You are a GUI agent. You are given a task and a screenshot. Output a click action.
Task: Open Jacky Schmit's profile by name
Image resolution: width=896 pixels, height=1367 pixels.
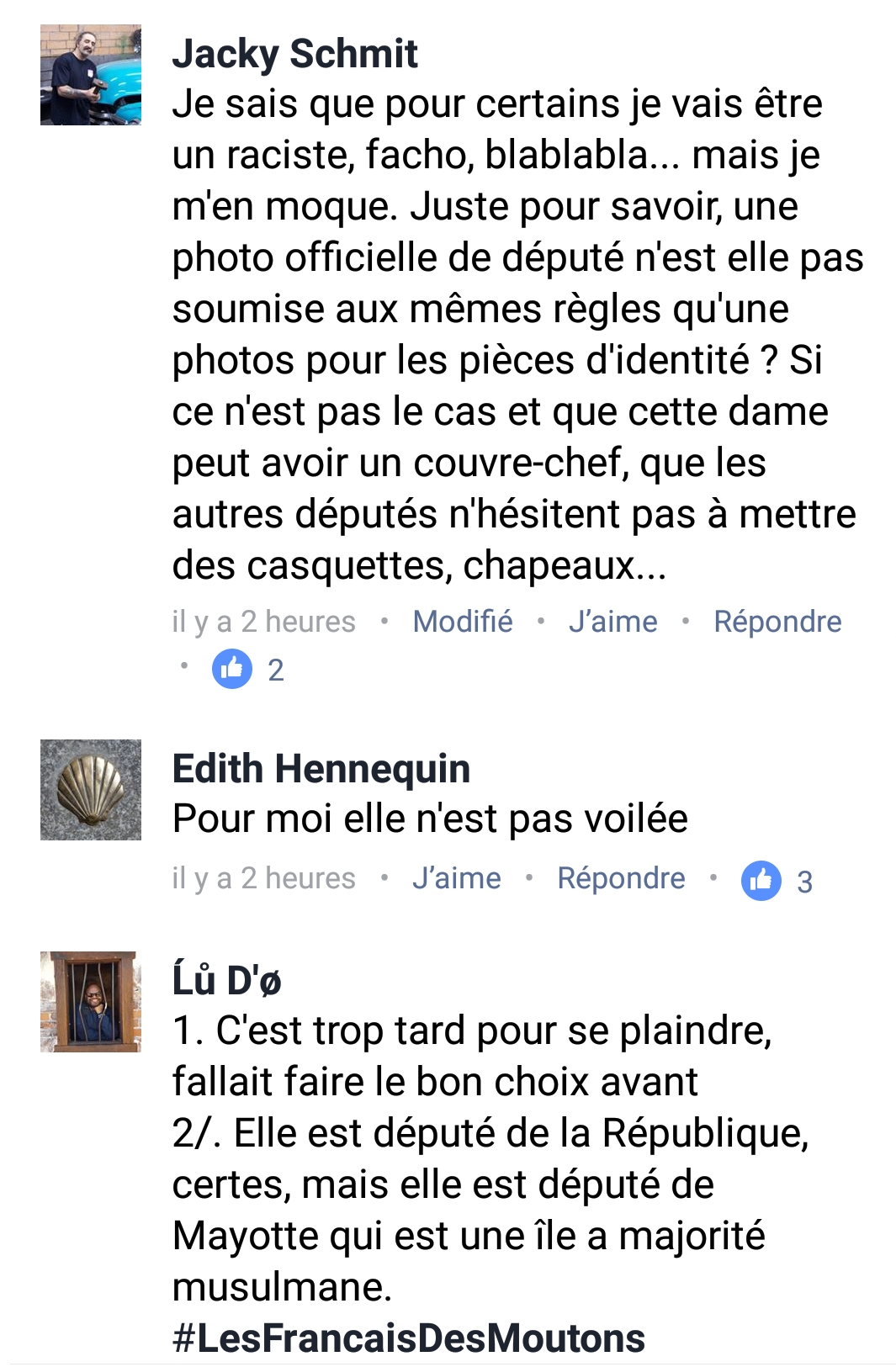(294, 54)
